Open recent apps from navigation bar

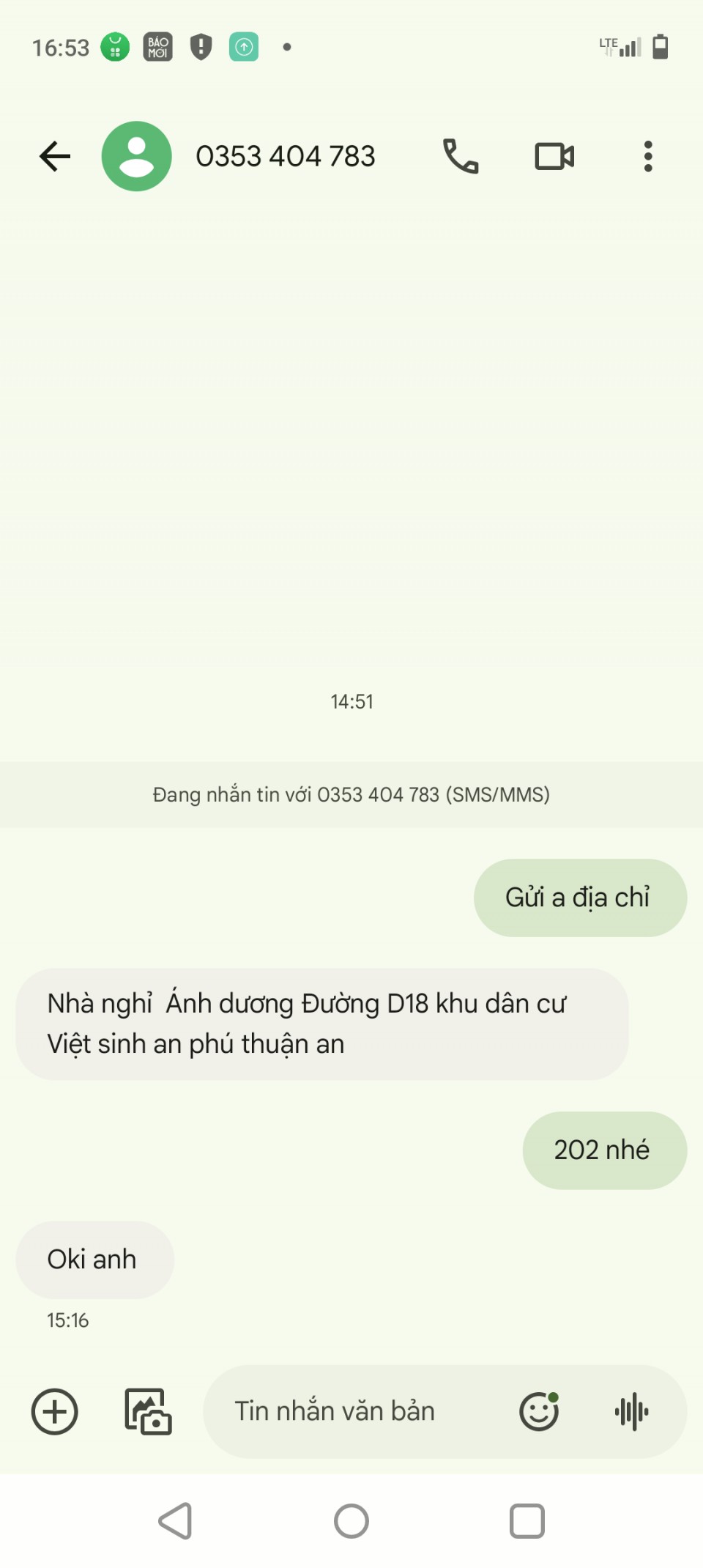pyautogui.click(x=527, y=1521)
